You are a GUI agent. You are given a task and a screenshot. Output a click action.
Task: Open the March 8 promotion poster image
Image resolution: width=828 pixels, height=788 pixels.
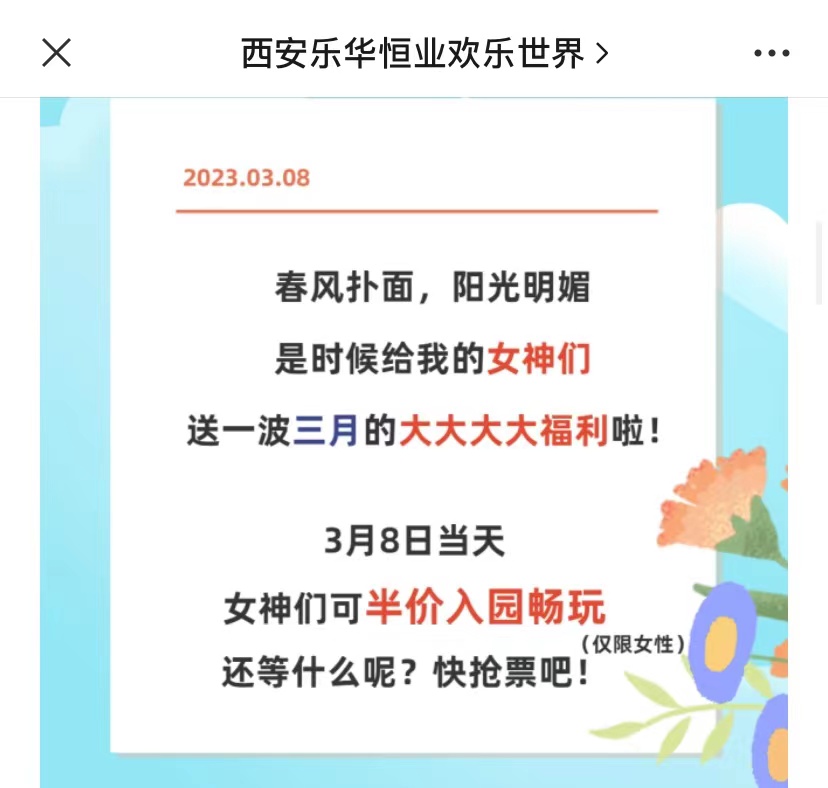pyautogui.click(x=413, y=440)
